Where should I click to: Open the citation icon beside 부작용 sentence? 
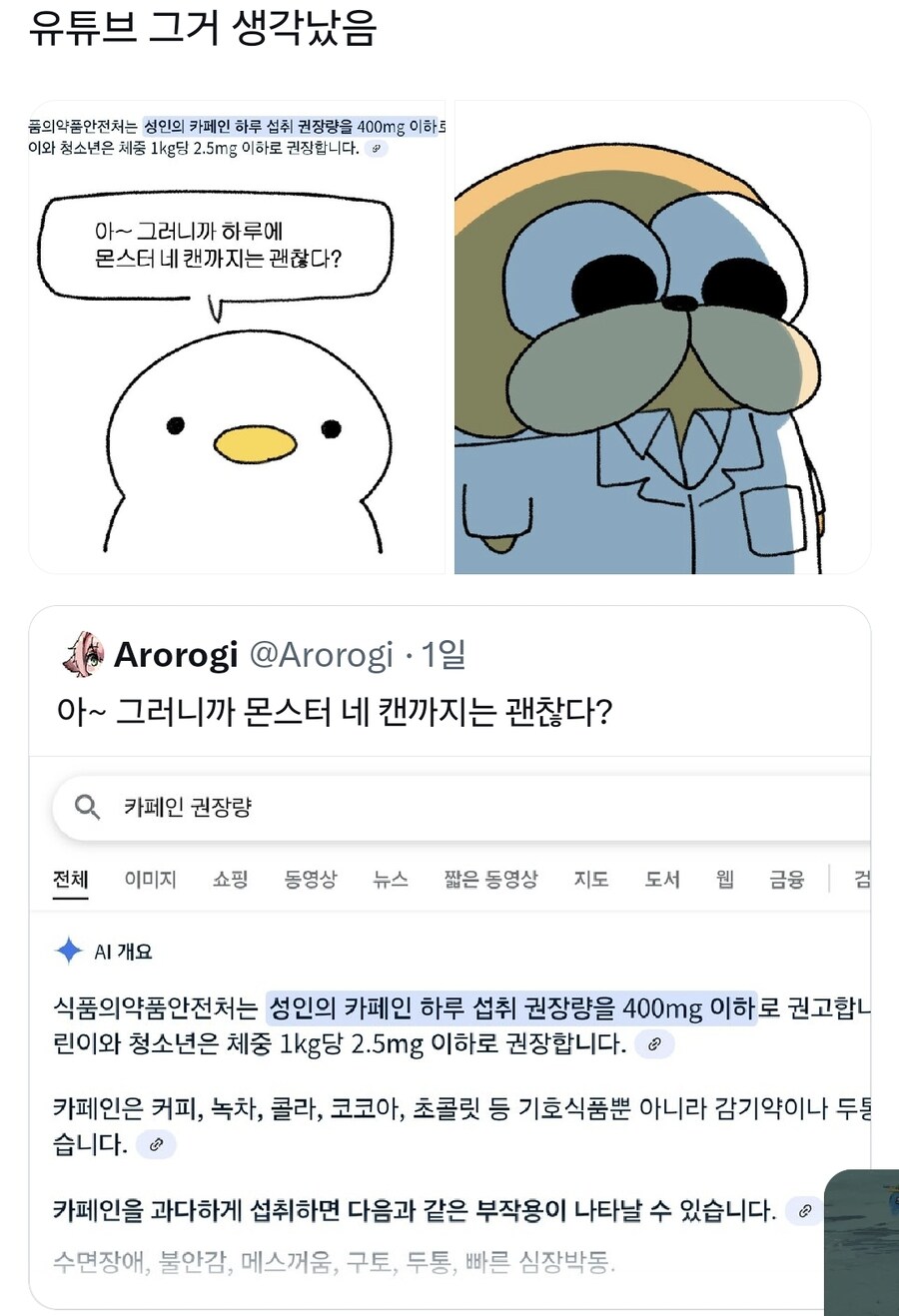pyautogui.click(x=804, y=1211)
